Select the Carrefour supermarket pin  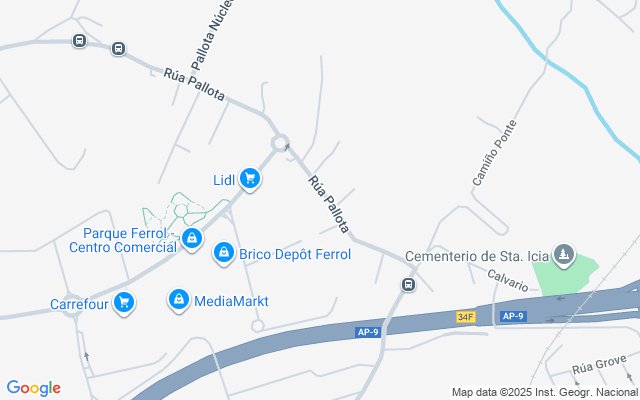tap(124, 304)
